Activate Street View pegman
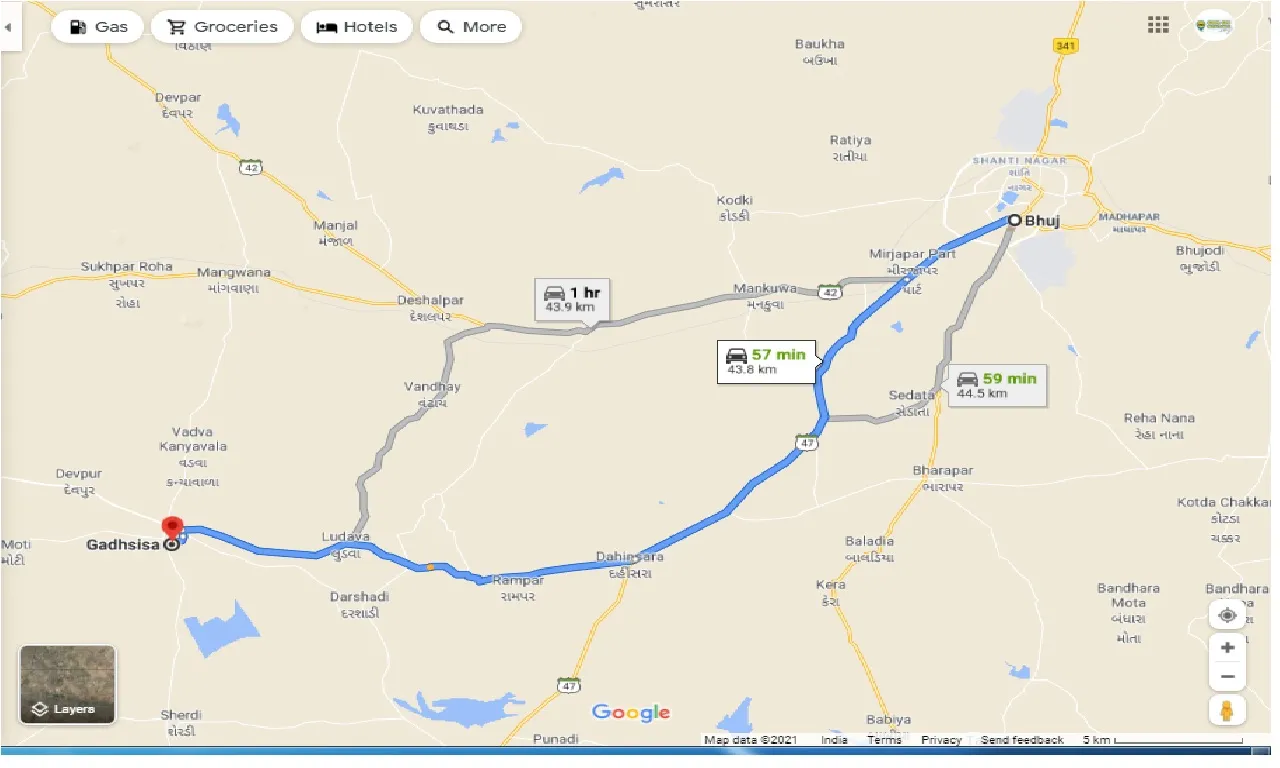 click(x=1227, y=711)
